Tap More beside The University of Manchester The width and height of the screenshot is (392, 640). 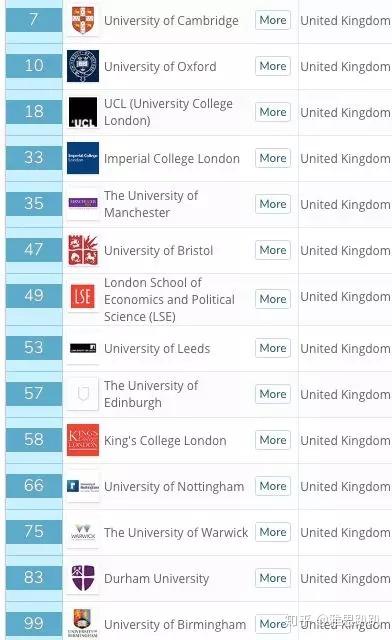tap(273, 204)
